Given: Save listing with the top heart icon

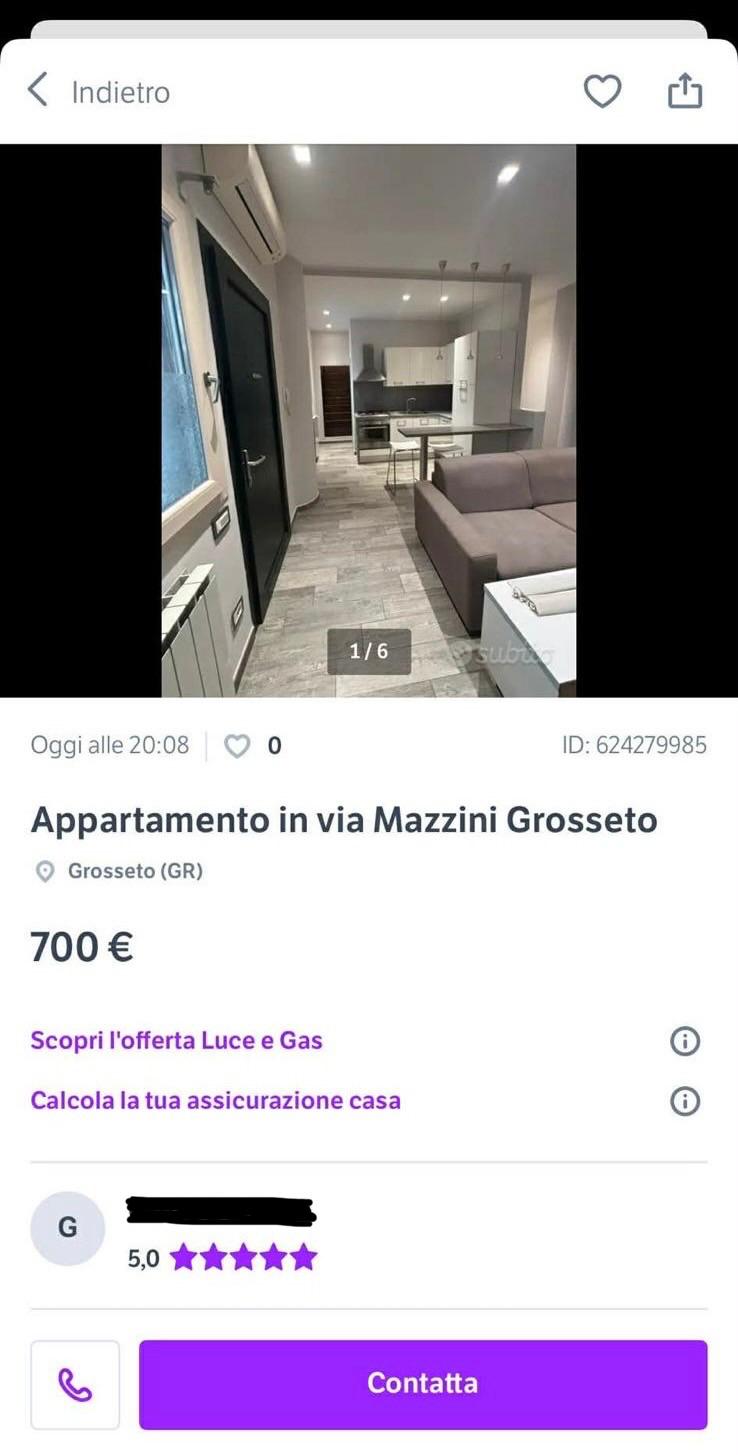Looking at the screenshot, I should [x=602, y=92].
